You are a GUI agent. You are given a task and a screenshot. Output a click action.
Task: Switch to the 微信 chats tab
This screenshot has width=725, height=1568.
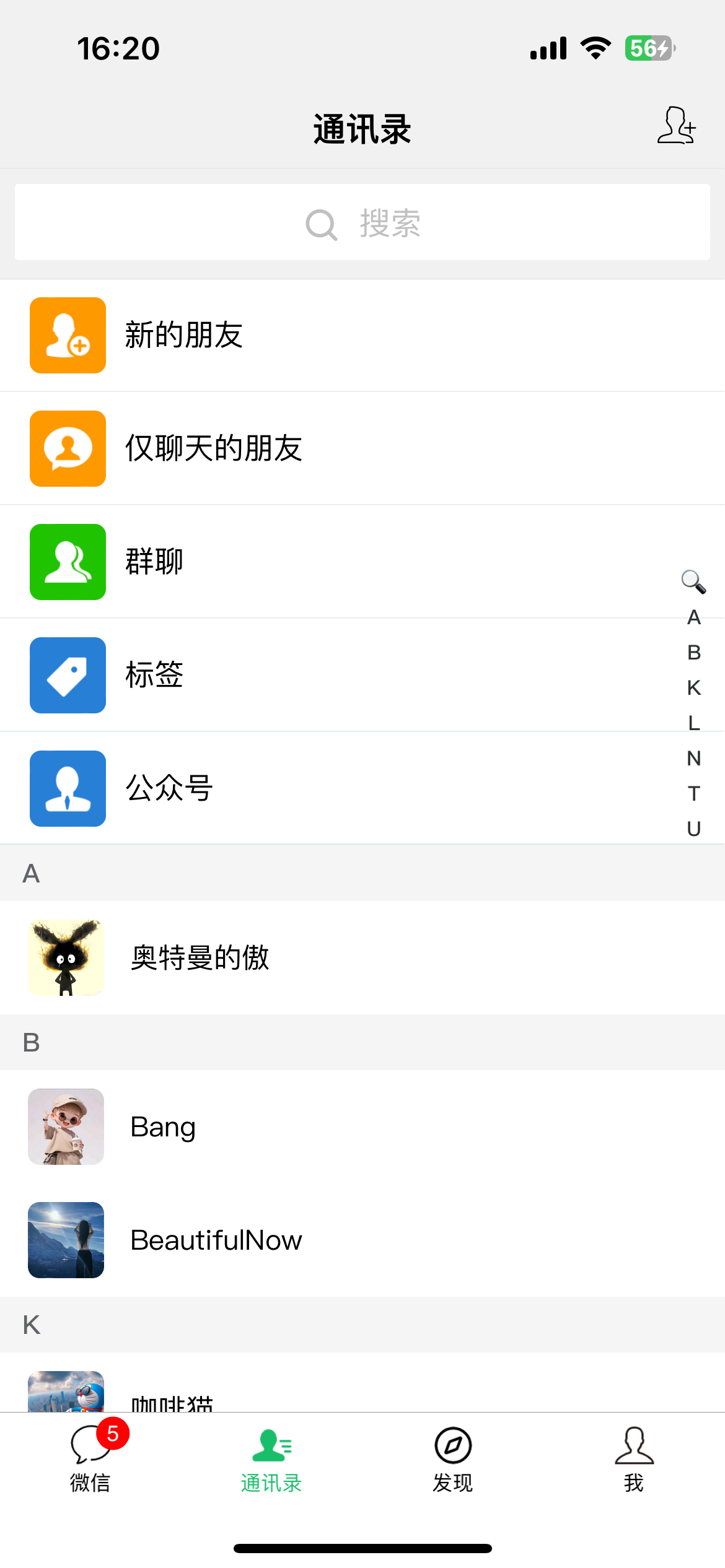[90, 1459]
